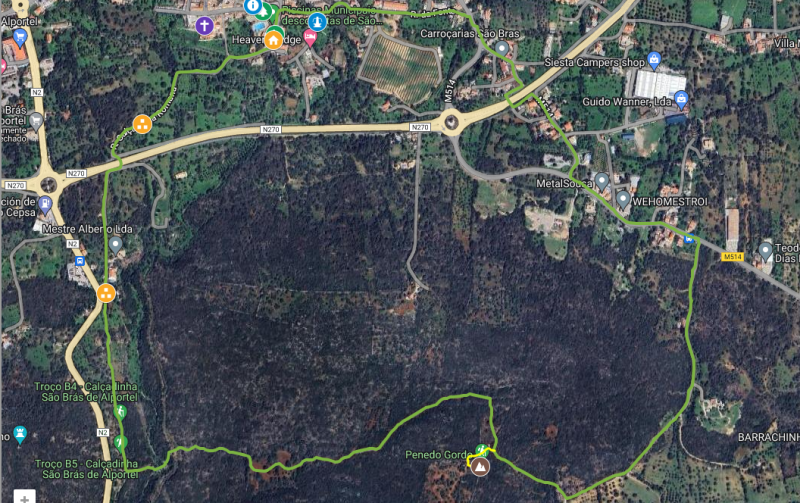The width and height of the screenshot is (800, 503).
Task: Tap the purple church cross marker
Action: tap(205, 26)
